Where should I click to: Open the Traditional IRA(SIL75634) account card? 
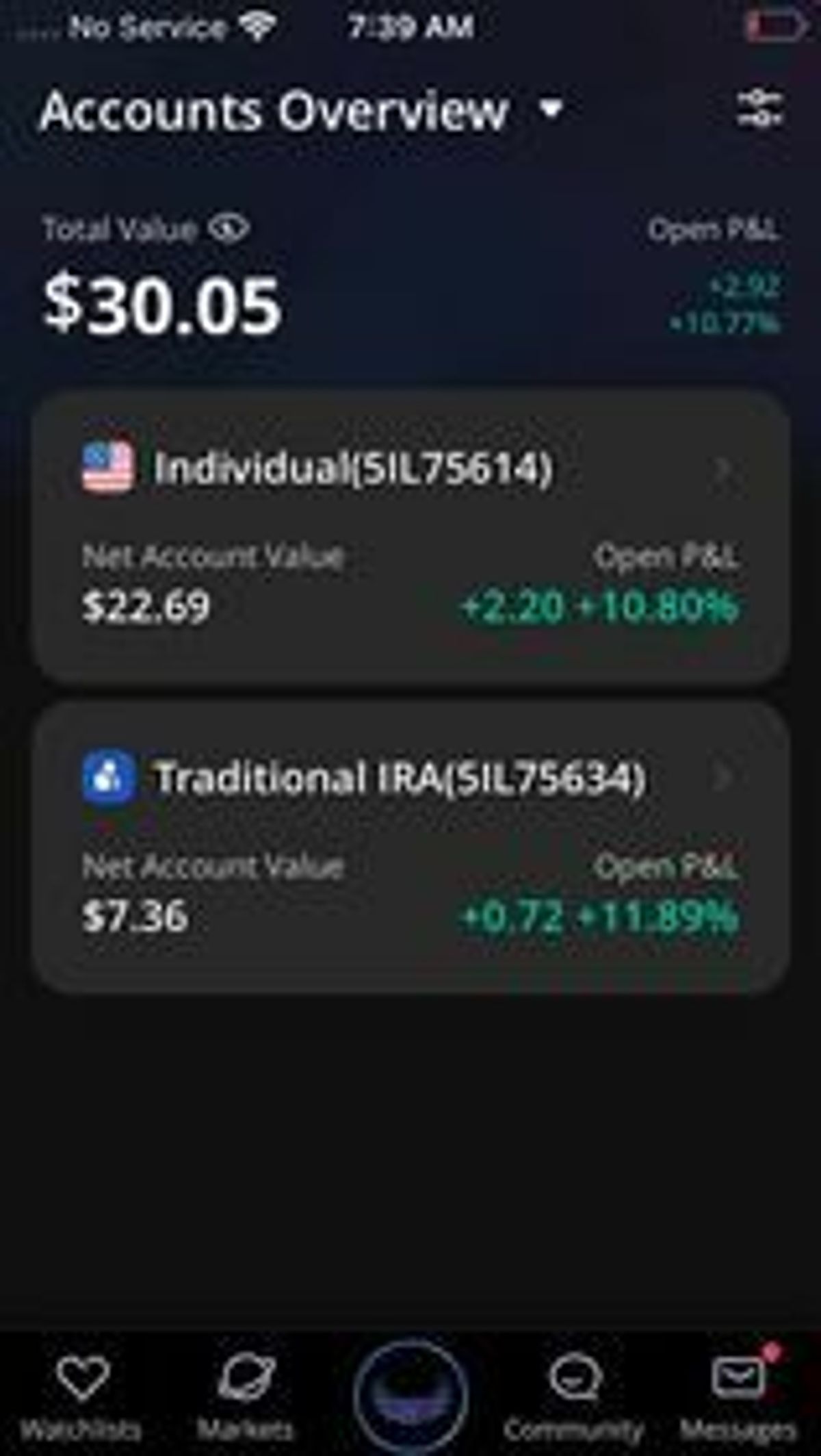coord(410,847)
